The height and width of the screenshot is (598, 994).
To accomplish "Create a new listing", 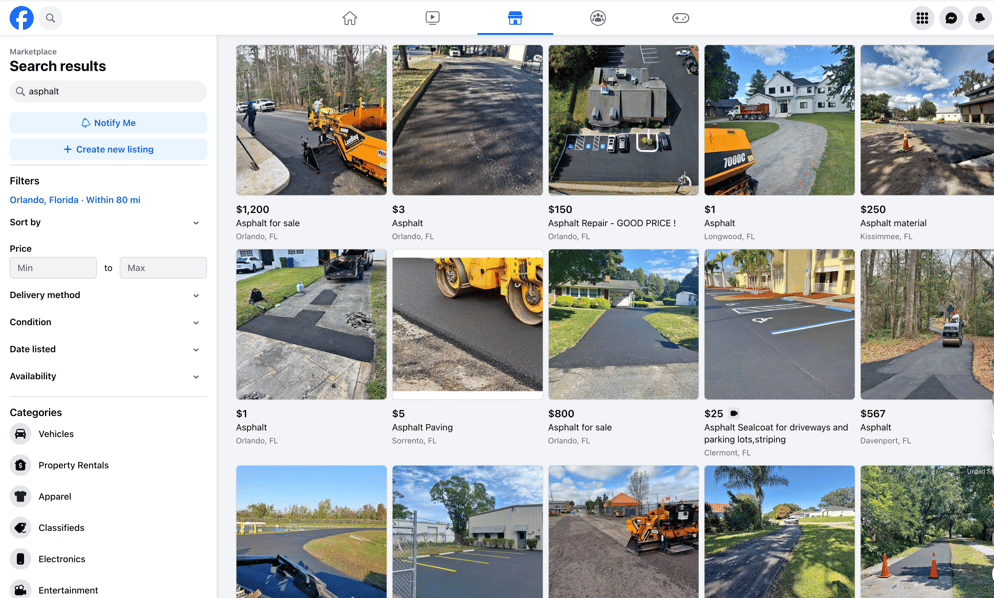I will [x=108, y=149].
